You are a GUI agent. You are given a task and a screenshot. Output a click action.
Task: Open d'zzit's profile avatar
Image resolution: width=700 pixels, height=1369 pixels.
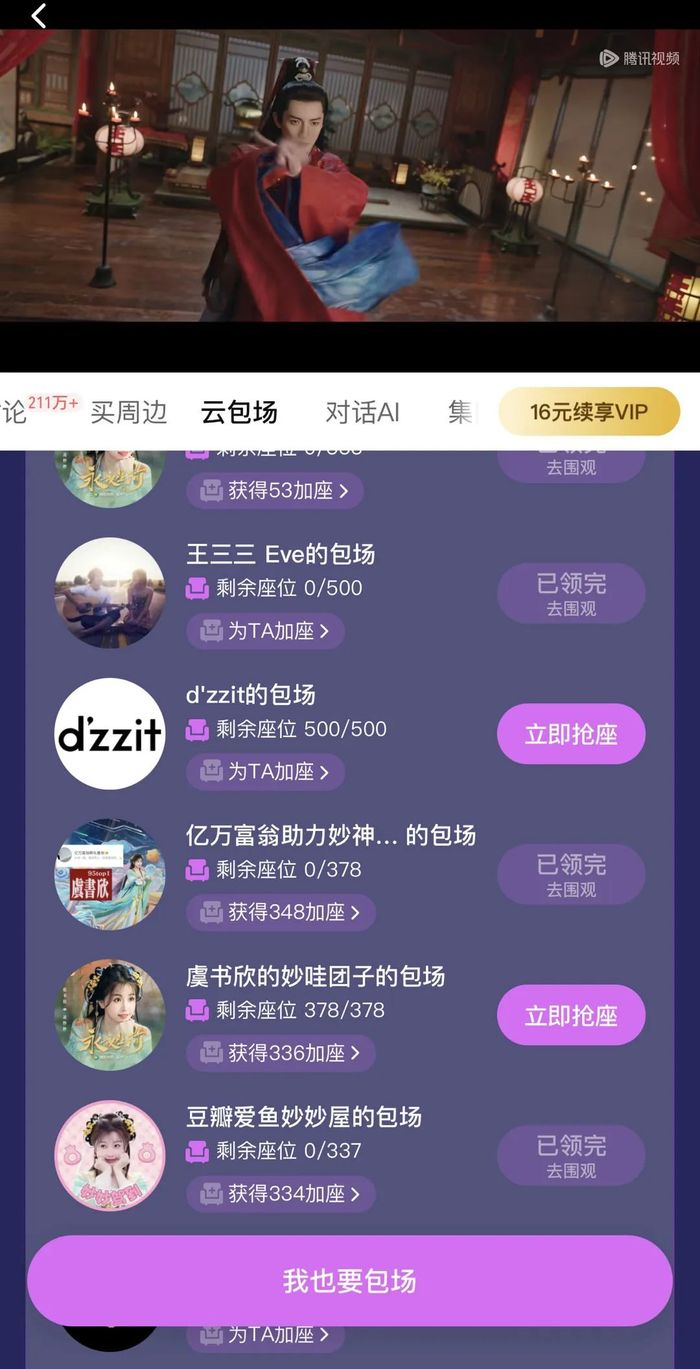pyautogui.click(x=109, y=734)
